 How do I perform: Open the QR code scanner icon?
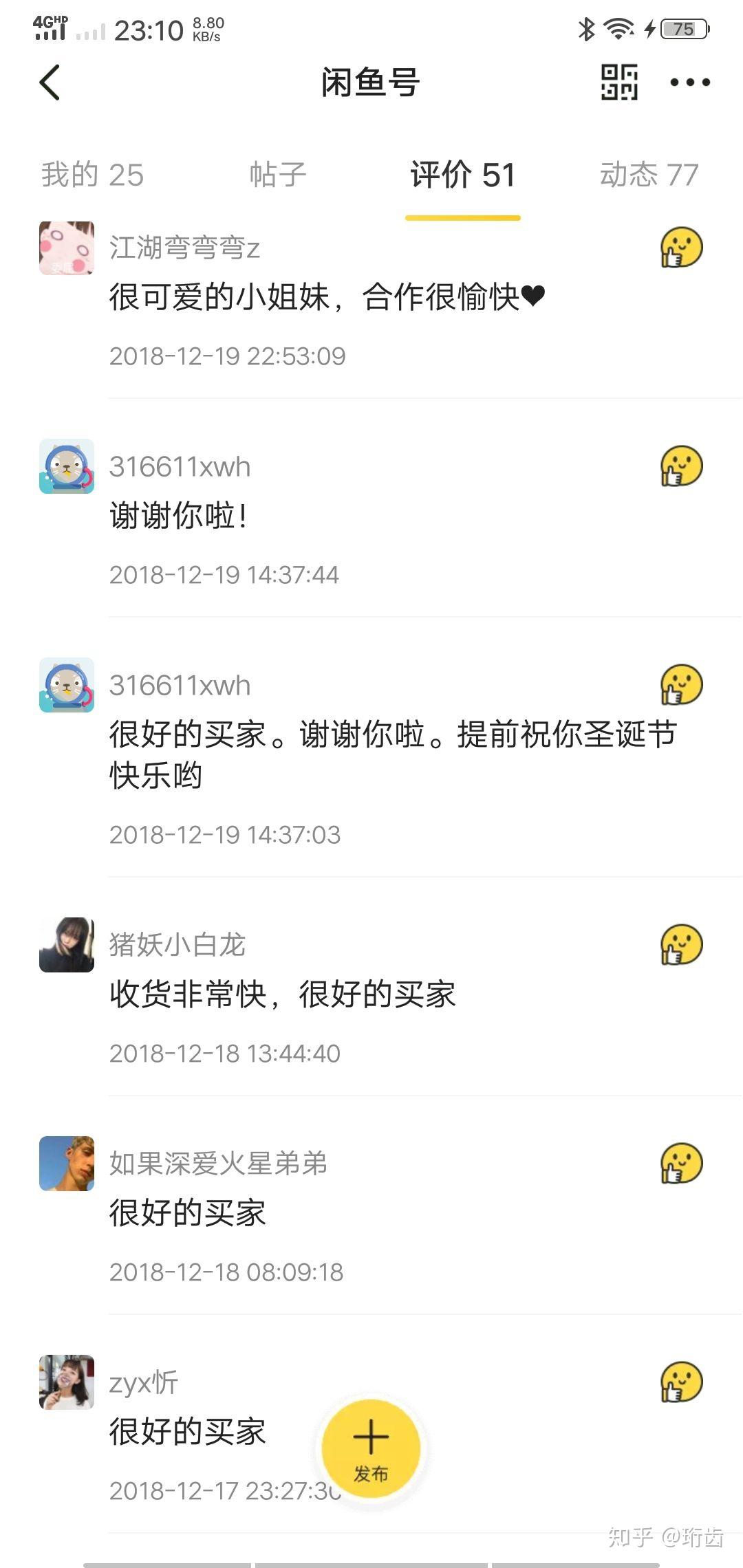pyautogui.click(x=619, y=83)
